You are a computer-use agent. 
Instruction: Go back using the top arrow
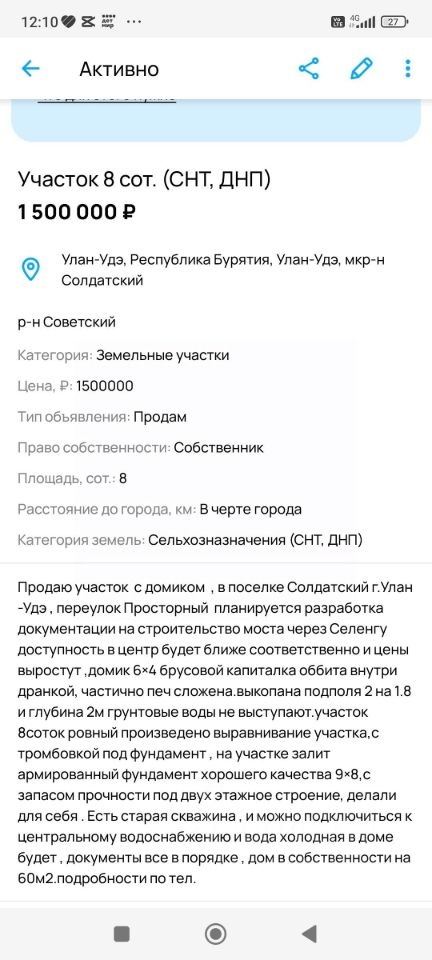point(30,69)
